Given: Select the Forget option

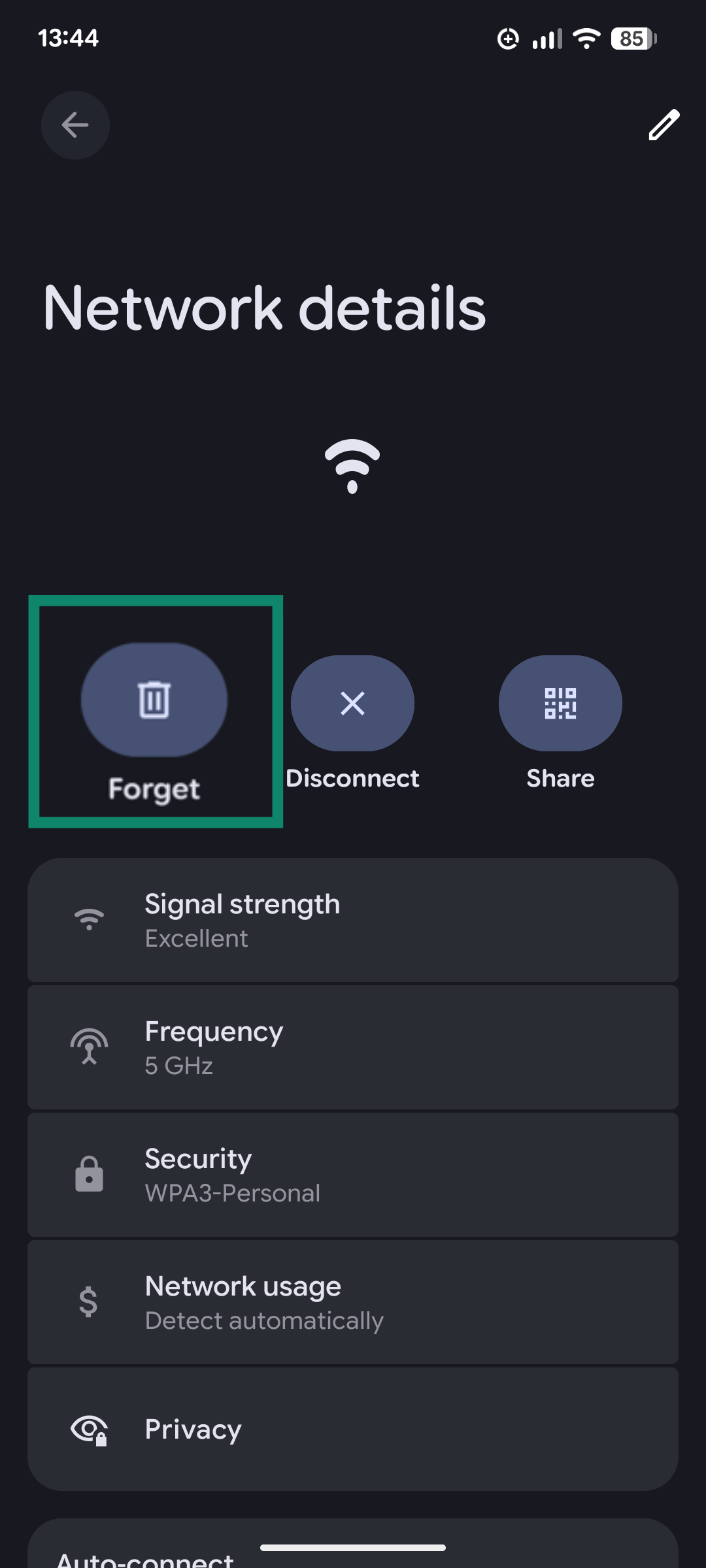Looking at the screenshot, I should (x=154, y=732).
